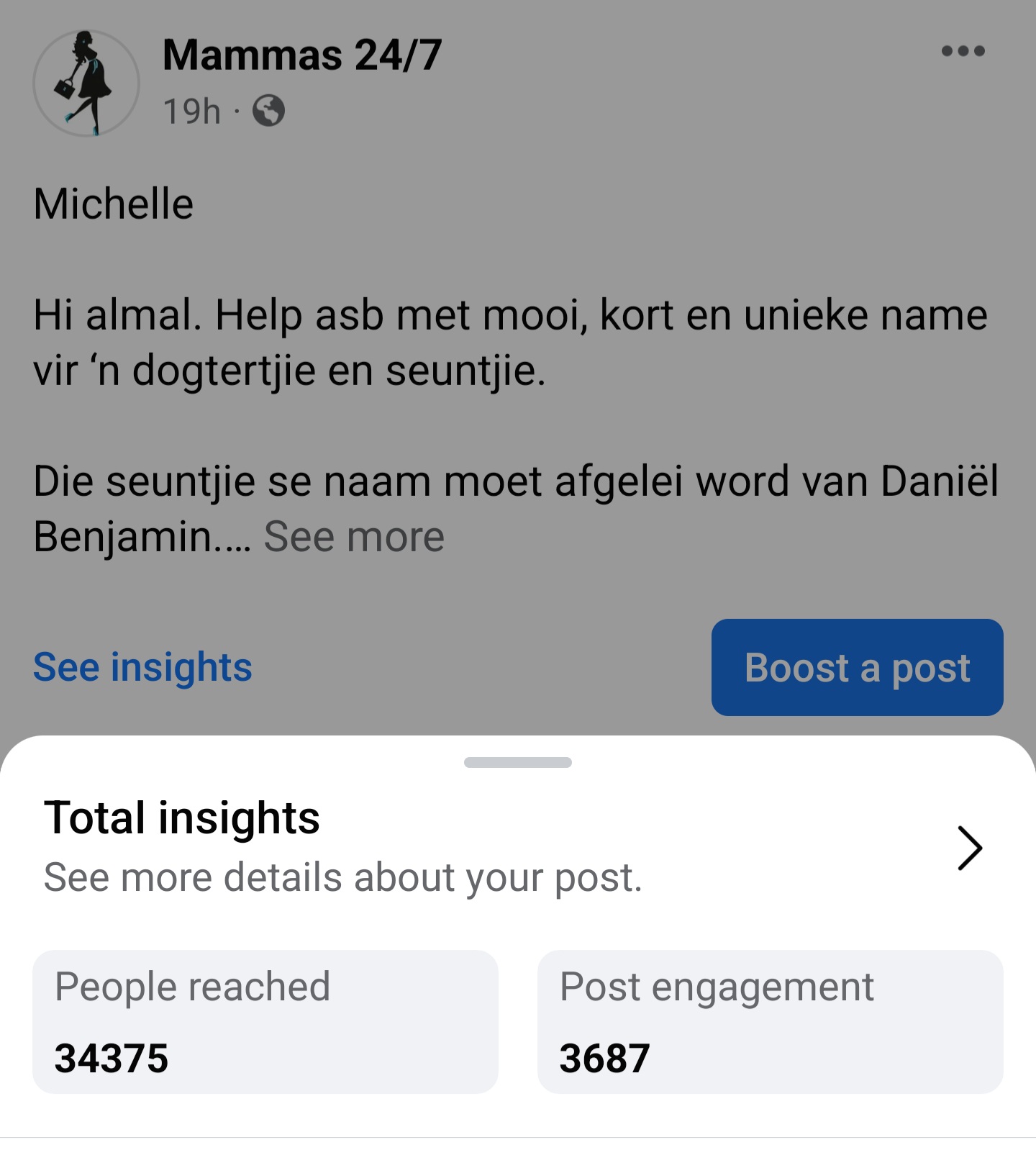Screen dimensions: 1036x1150
Task: Boost a post
Action: coord(857,667)
